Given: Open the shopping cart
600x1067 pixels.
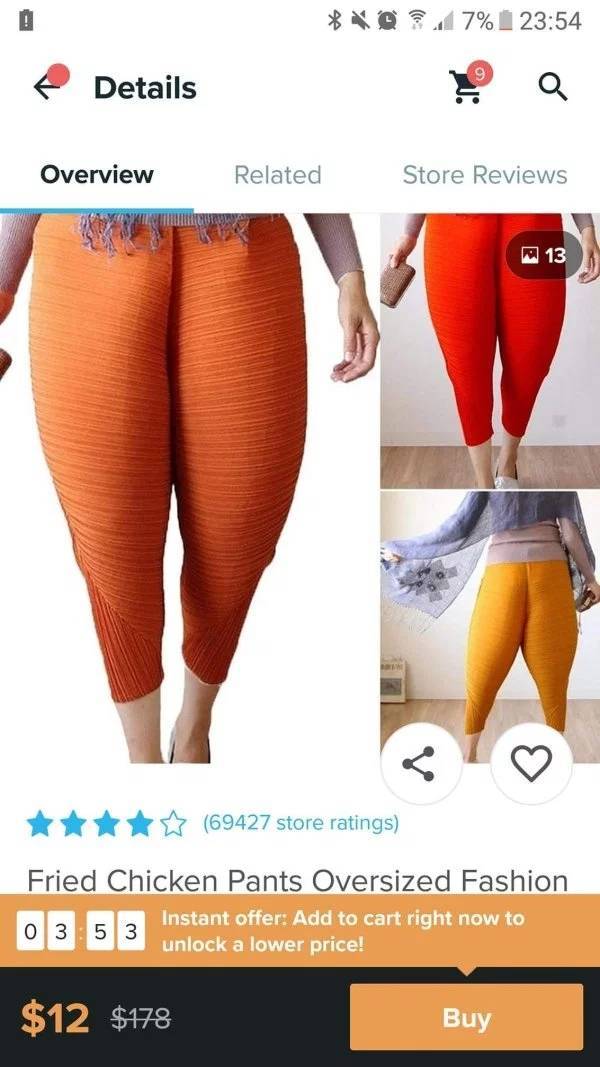Looking at the screenshot, I should (467, 87).
